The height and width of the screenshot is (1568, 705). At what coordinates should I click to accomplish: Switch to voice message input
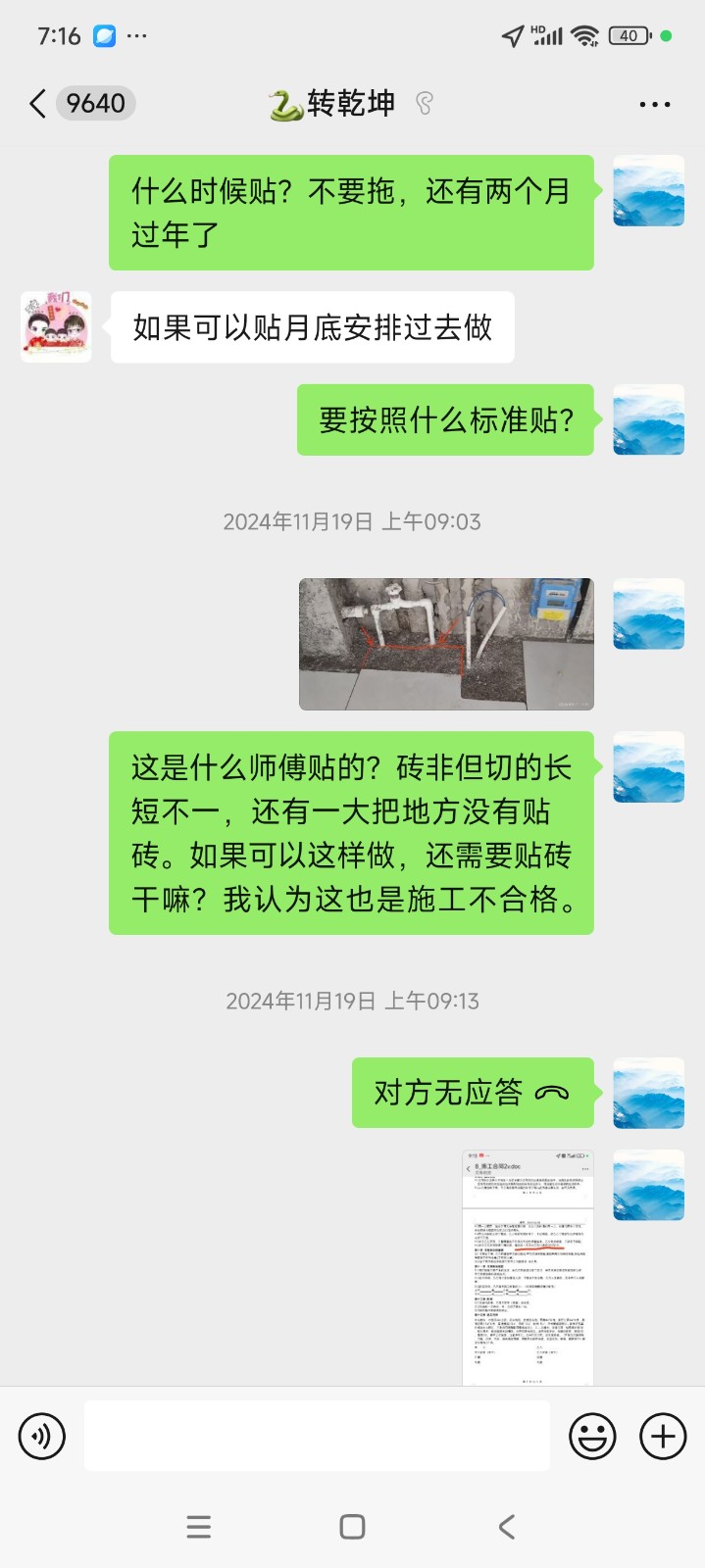(42, 1437)
